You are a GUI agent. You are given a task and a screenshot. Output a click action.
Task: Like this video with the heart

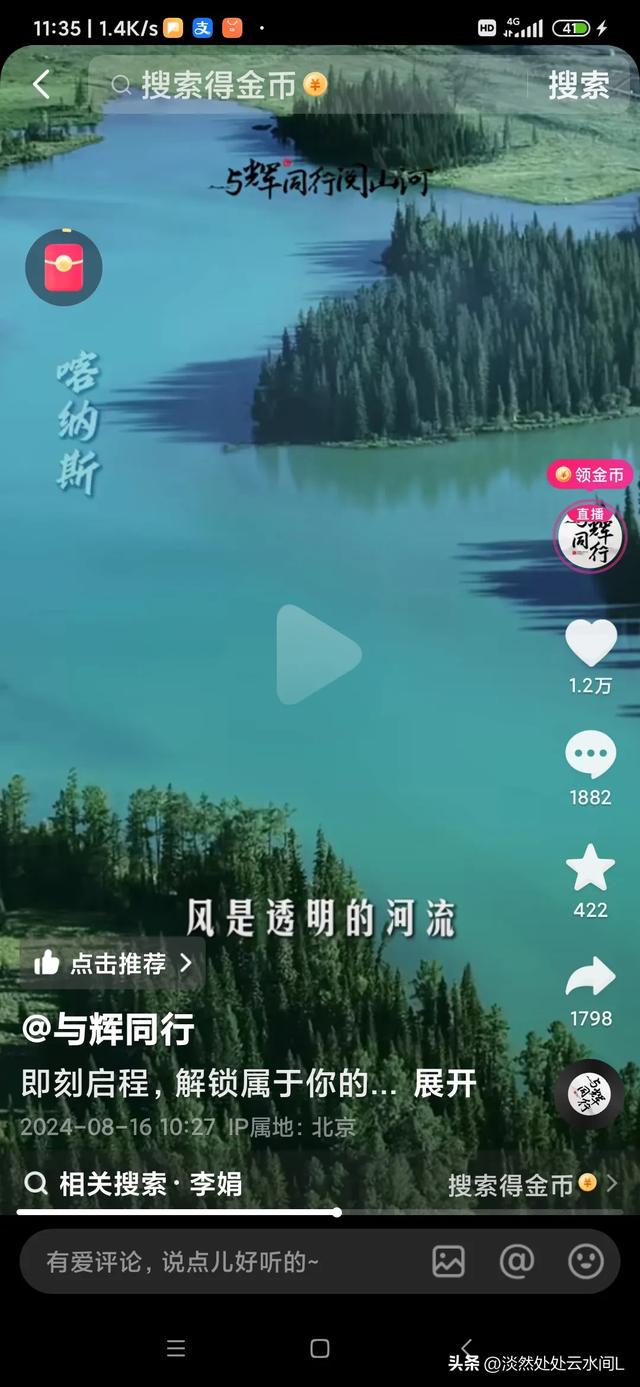tap(590, 642)
